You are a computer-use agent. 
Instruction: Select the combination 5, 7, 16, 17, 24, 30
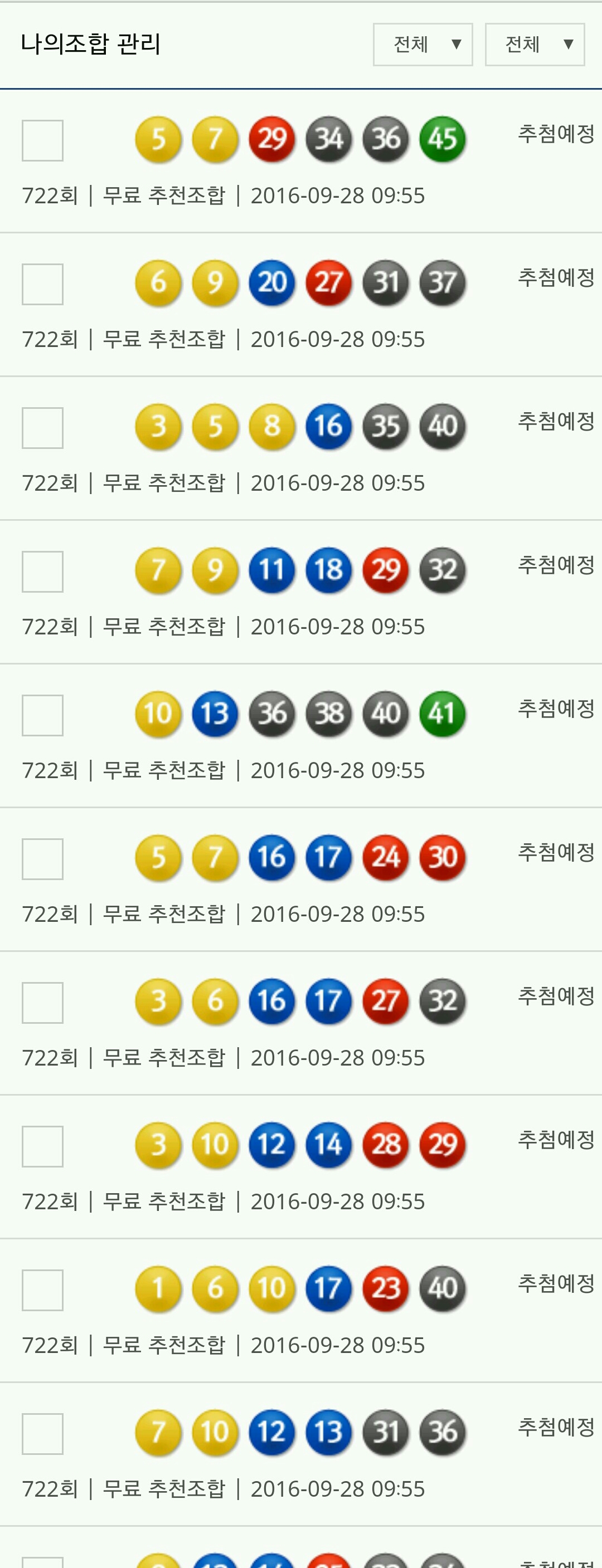(x=43, y=859)
